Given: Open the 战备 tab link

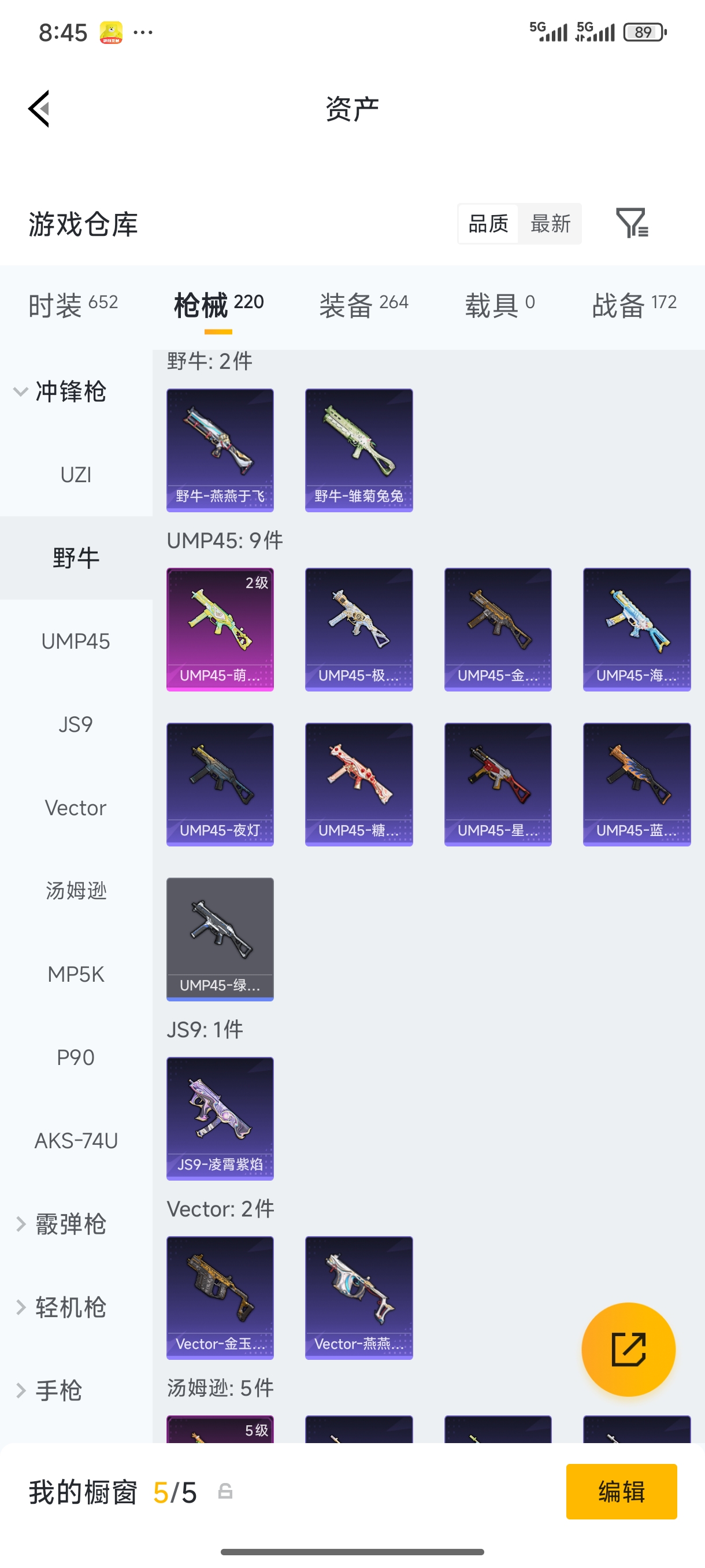Looking at the screenshot, I should pos(634,304).
